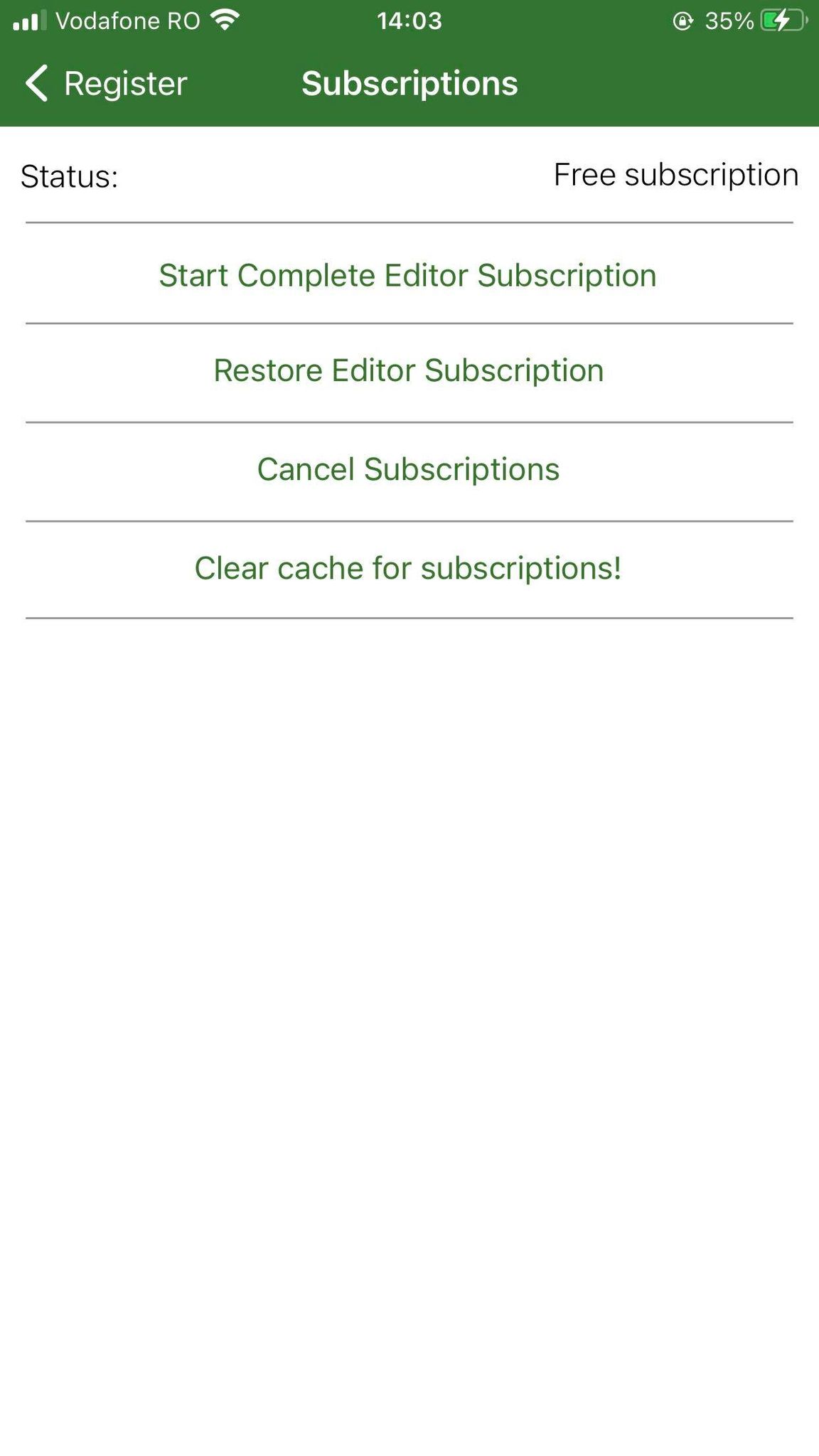Tap the empty area below the options
Screen dimensions: 819x1456
tap(409, 995)
